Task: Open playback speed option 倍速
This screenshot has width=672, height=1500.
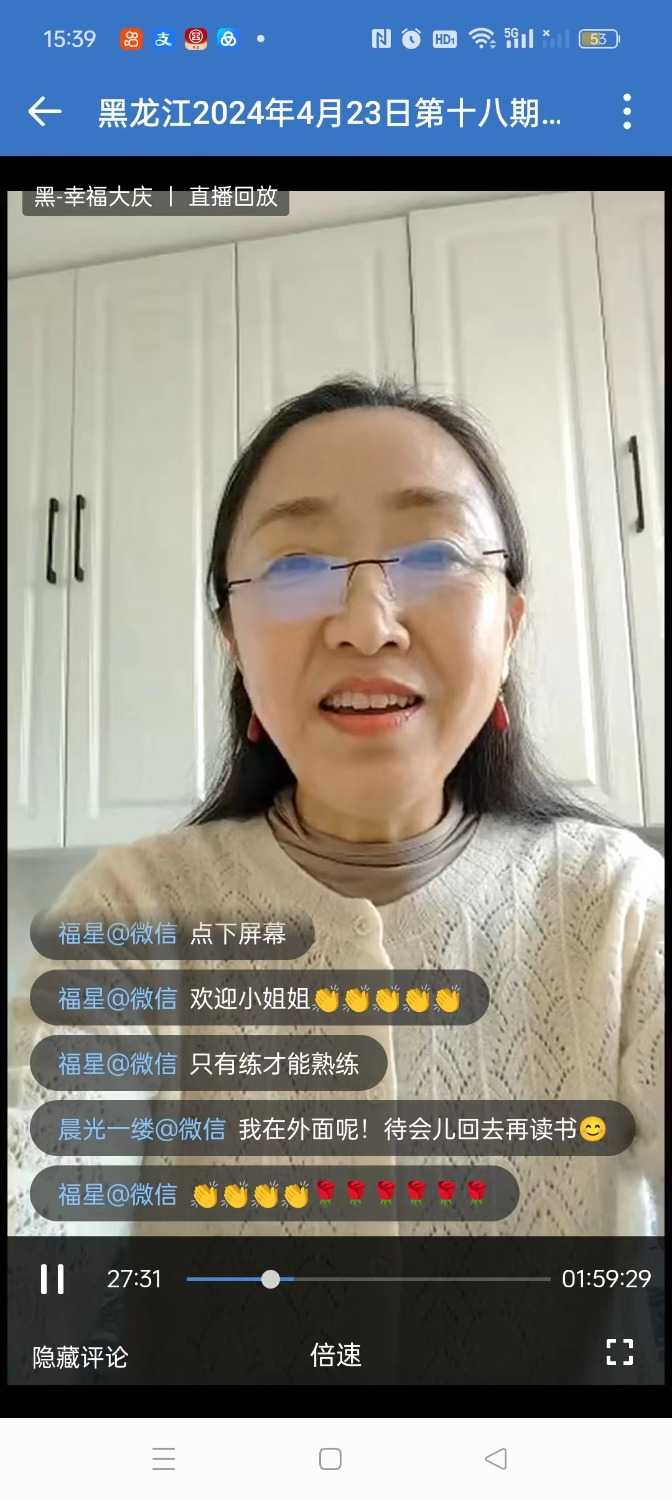Action: click(x=335, y=1356)
